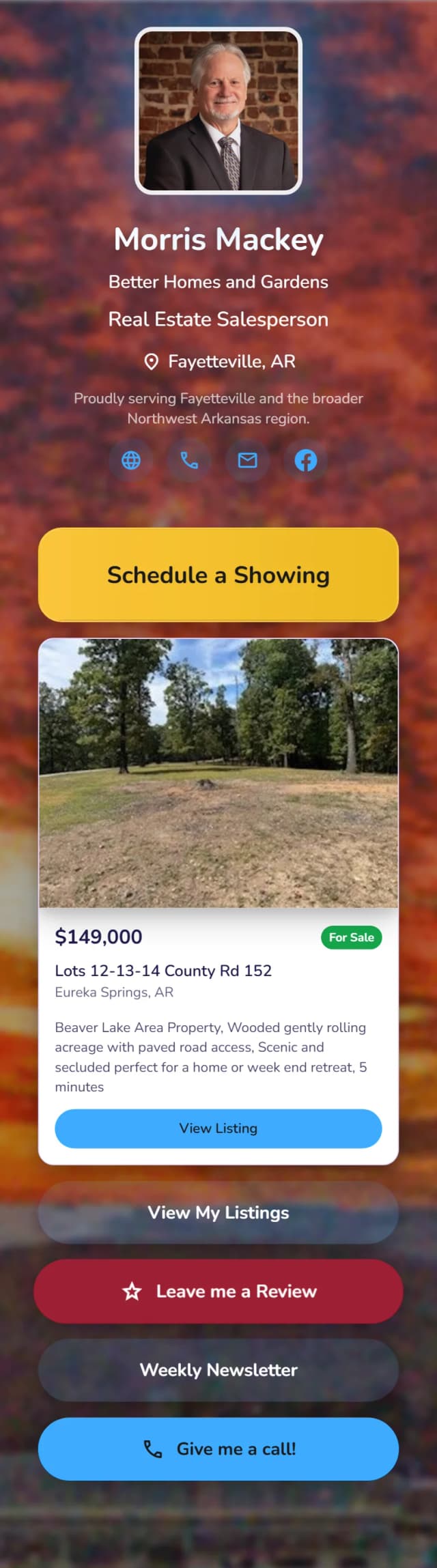
Task: Open the County Rd 152 property photo
Action: (218, 773)
